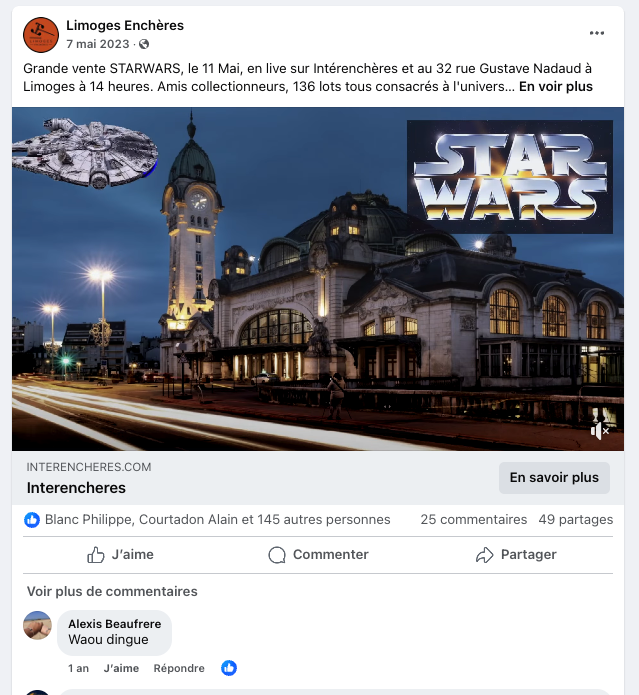Image resolution: width=639 pixels, height=695 pixels.
Task: Open the 7 mai 2023 post date
Action: click(x=98, y=44)
